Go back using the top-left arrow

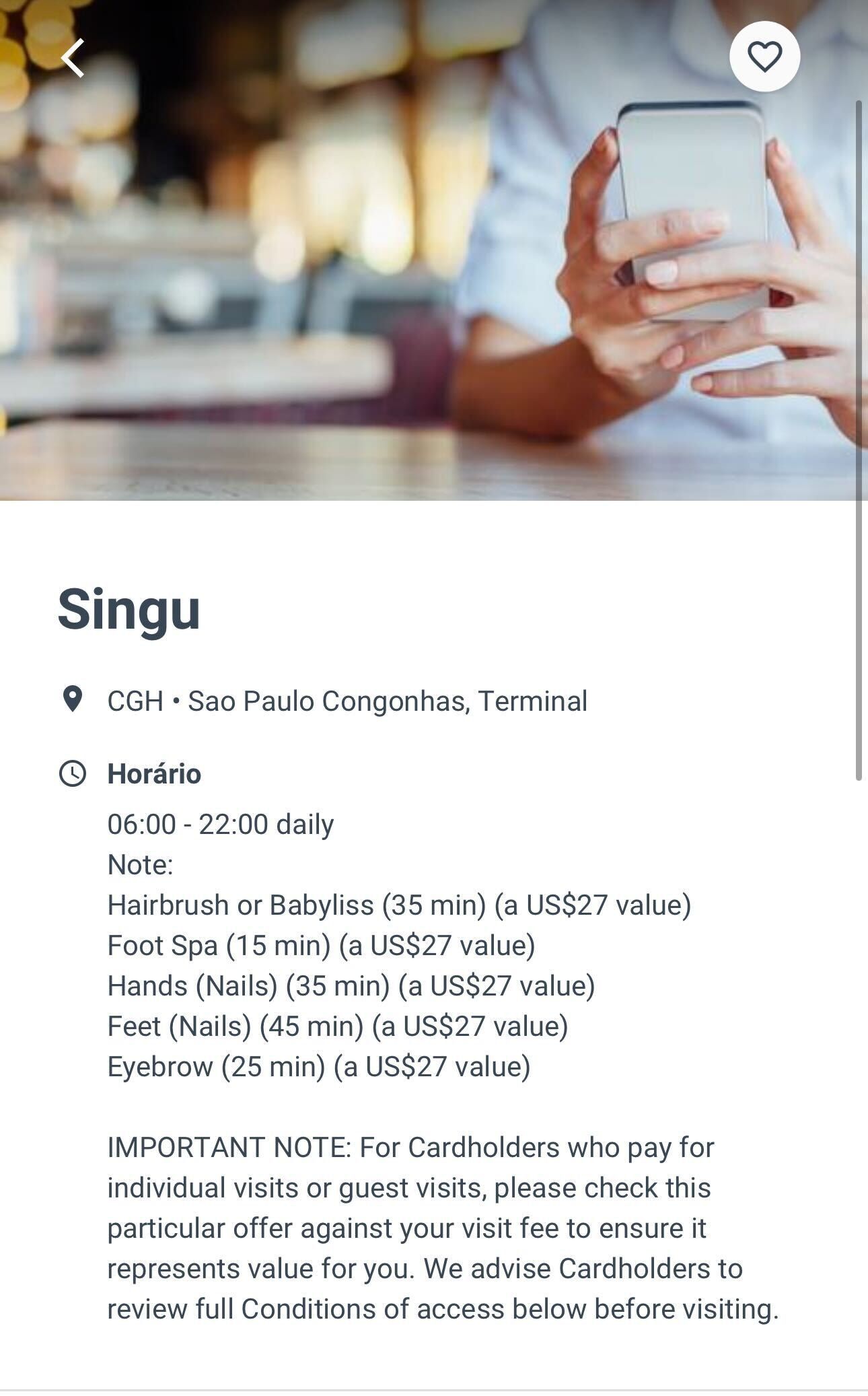click(x=73, y=58)
